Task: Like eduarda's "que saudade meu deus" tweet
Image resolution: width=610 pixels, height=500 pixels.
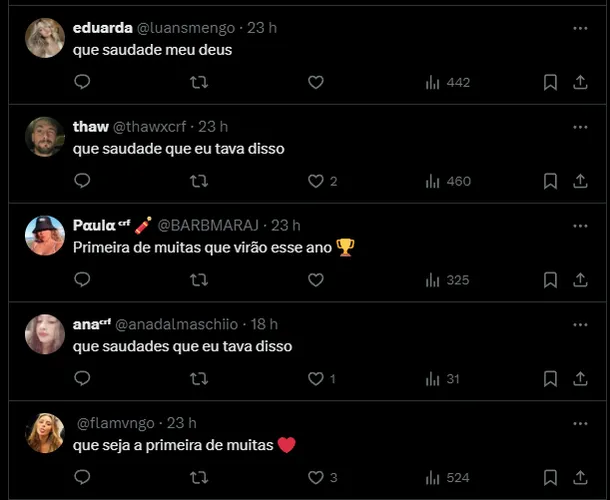Action: 316,82
